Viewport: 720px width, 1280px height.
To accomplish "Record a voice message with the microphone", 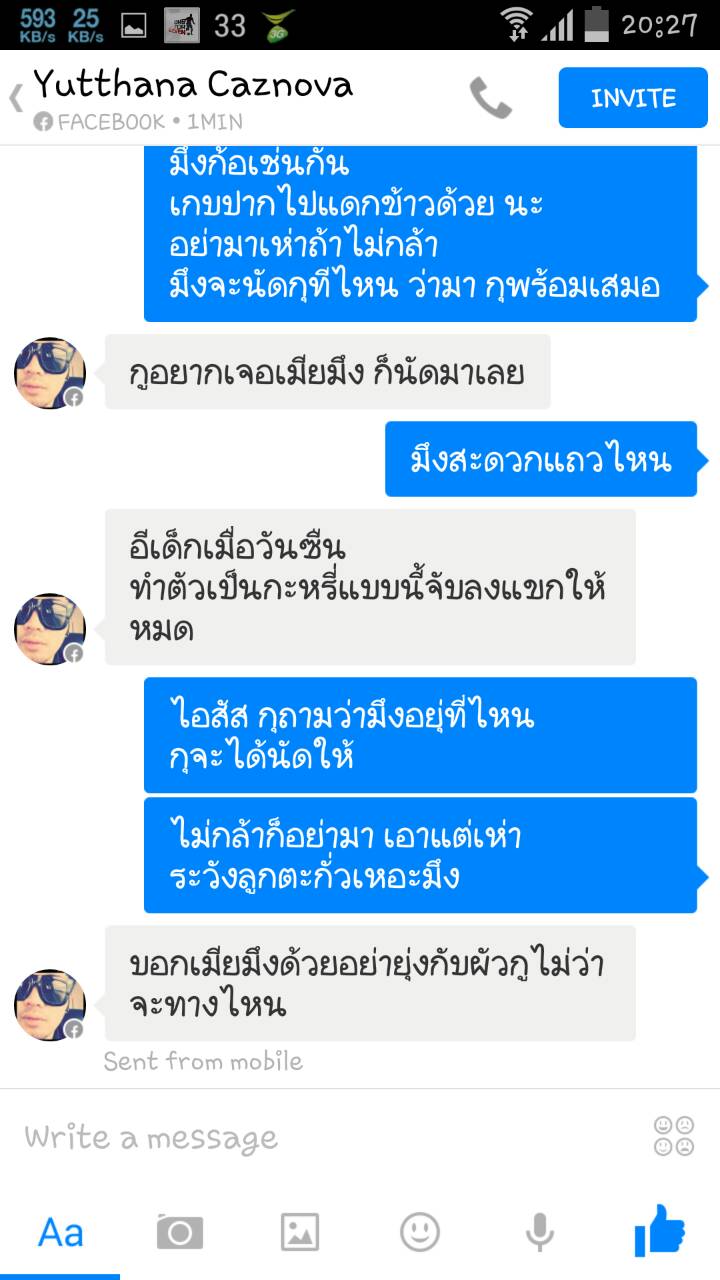I will 540,1232.
